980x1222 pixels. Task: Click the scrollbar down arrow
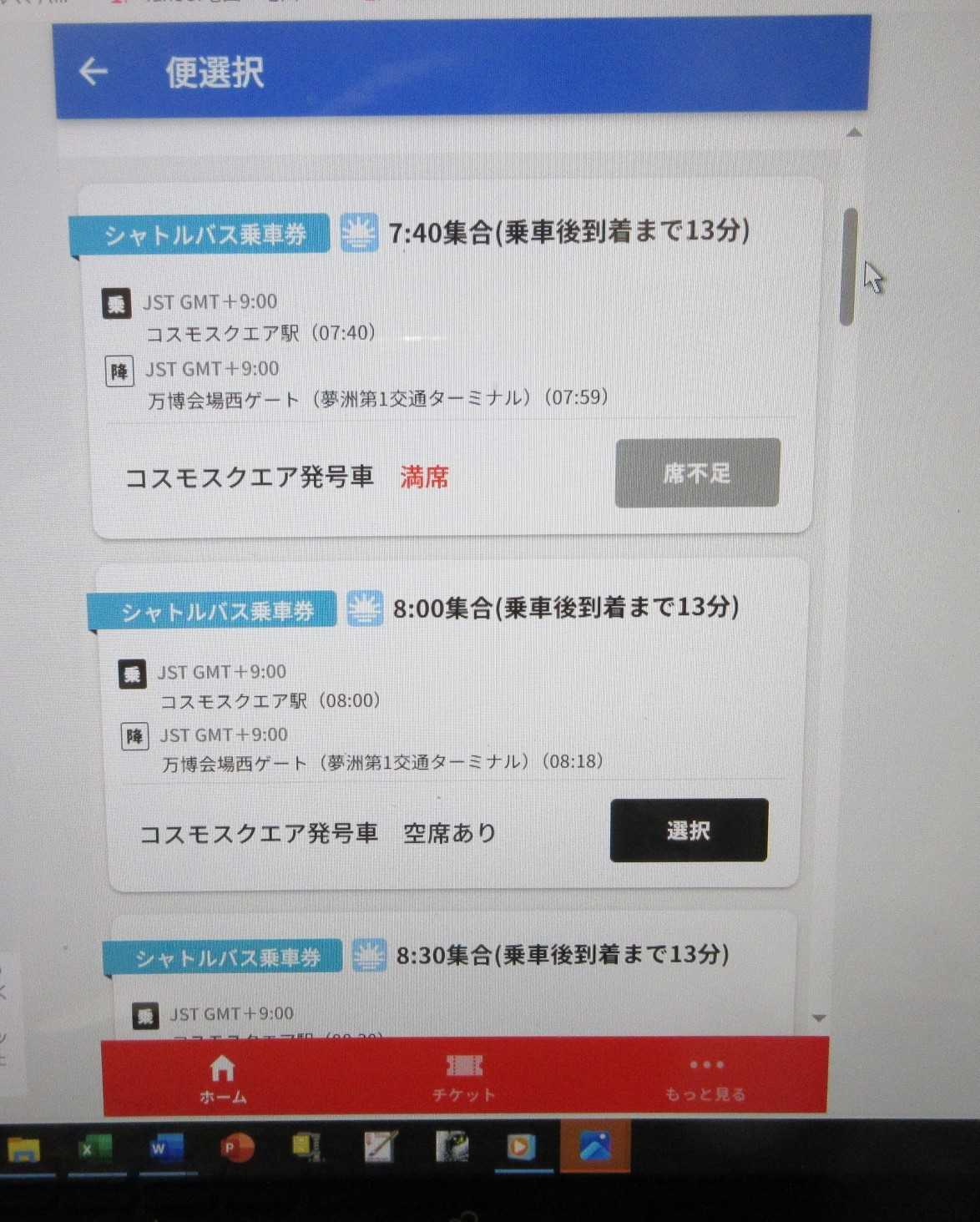[x=819, y=1018]
